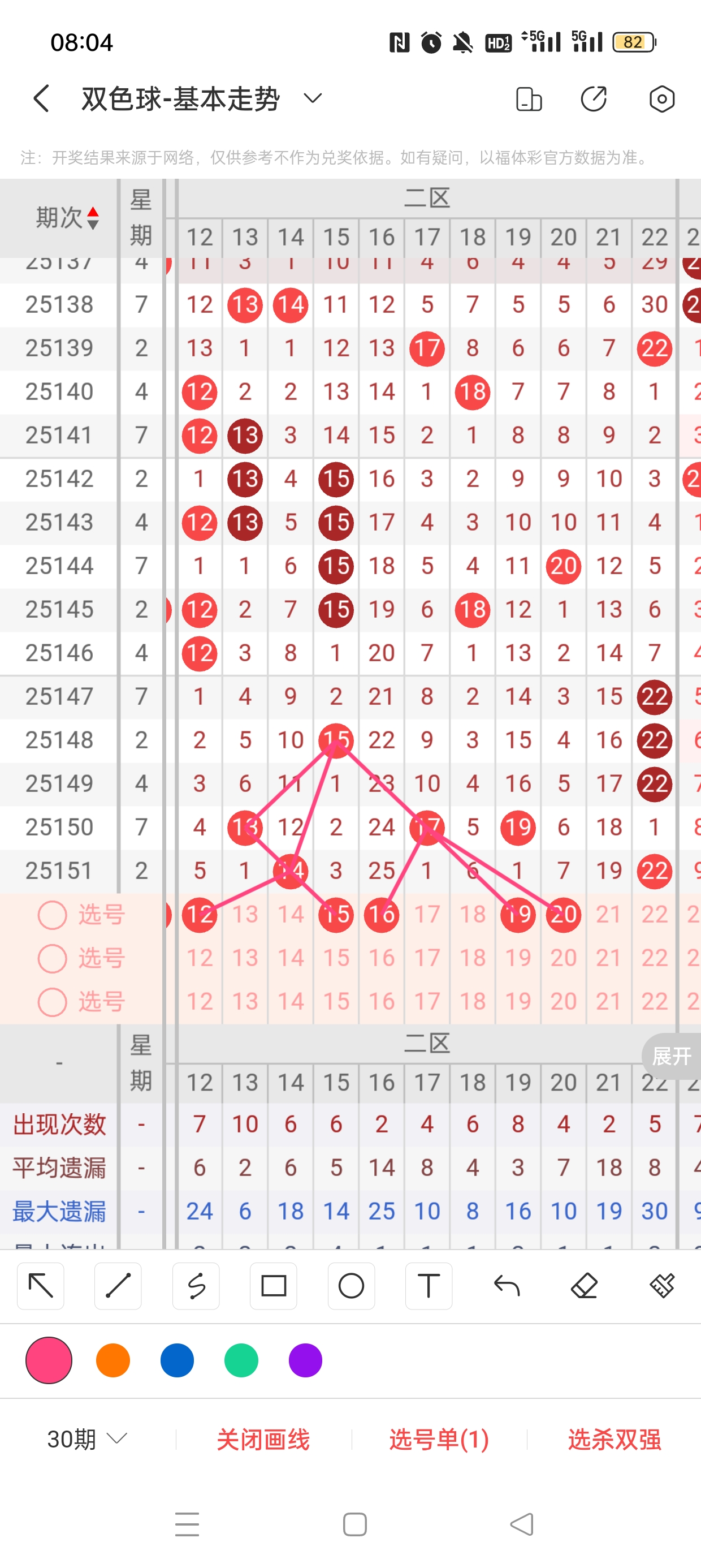Open the 双色球-基本走势 chart dropdown

coord(313,98)
